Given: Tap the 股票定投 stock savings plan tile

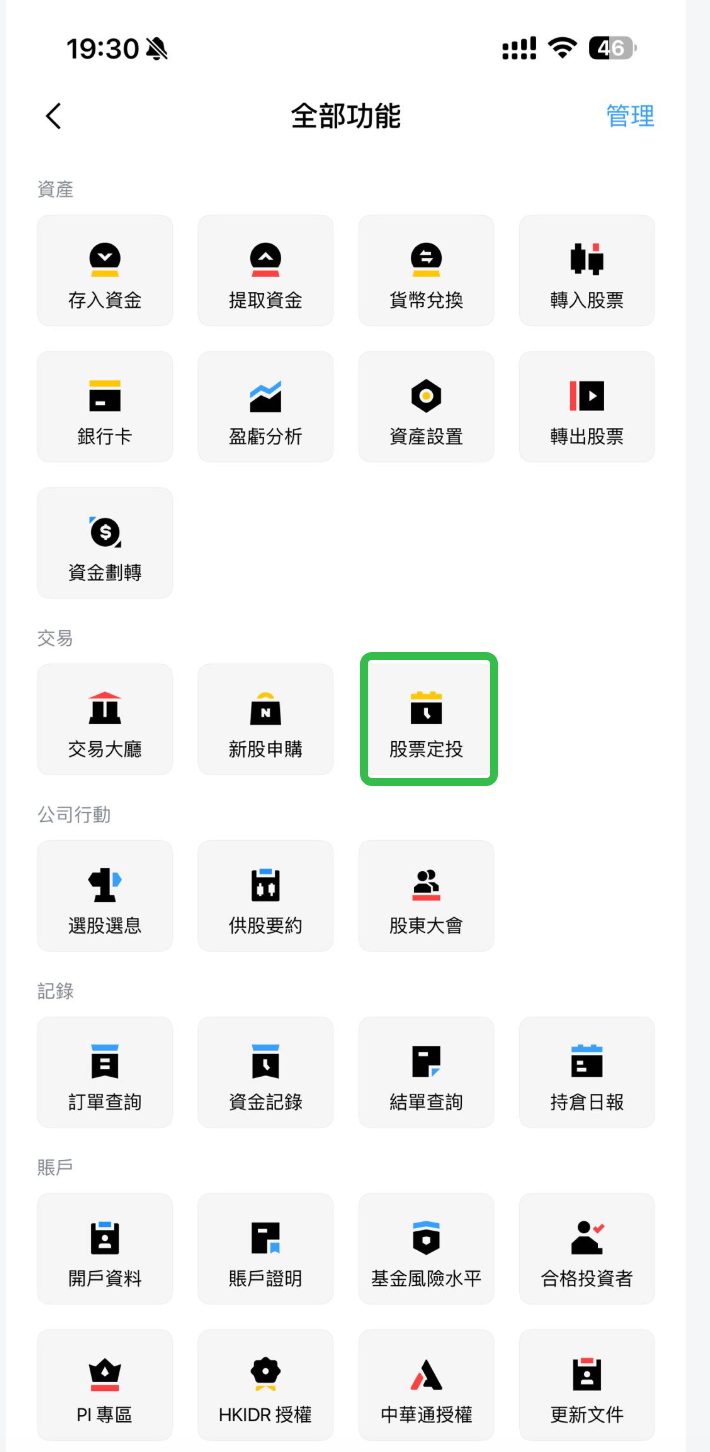Looking at the screenshot, I should coord(426,719).
